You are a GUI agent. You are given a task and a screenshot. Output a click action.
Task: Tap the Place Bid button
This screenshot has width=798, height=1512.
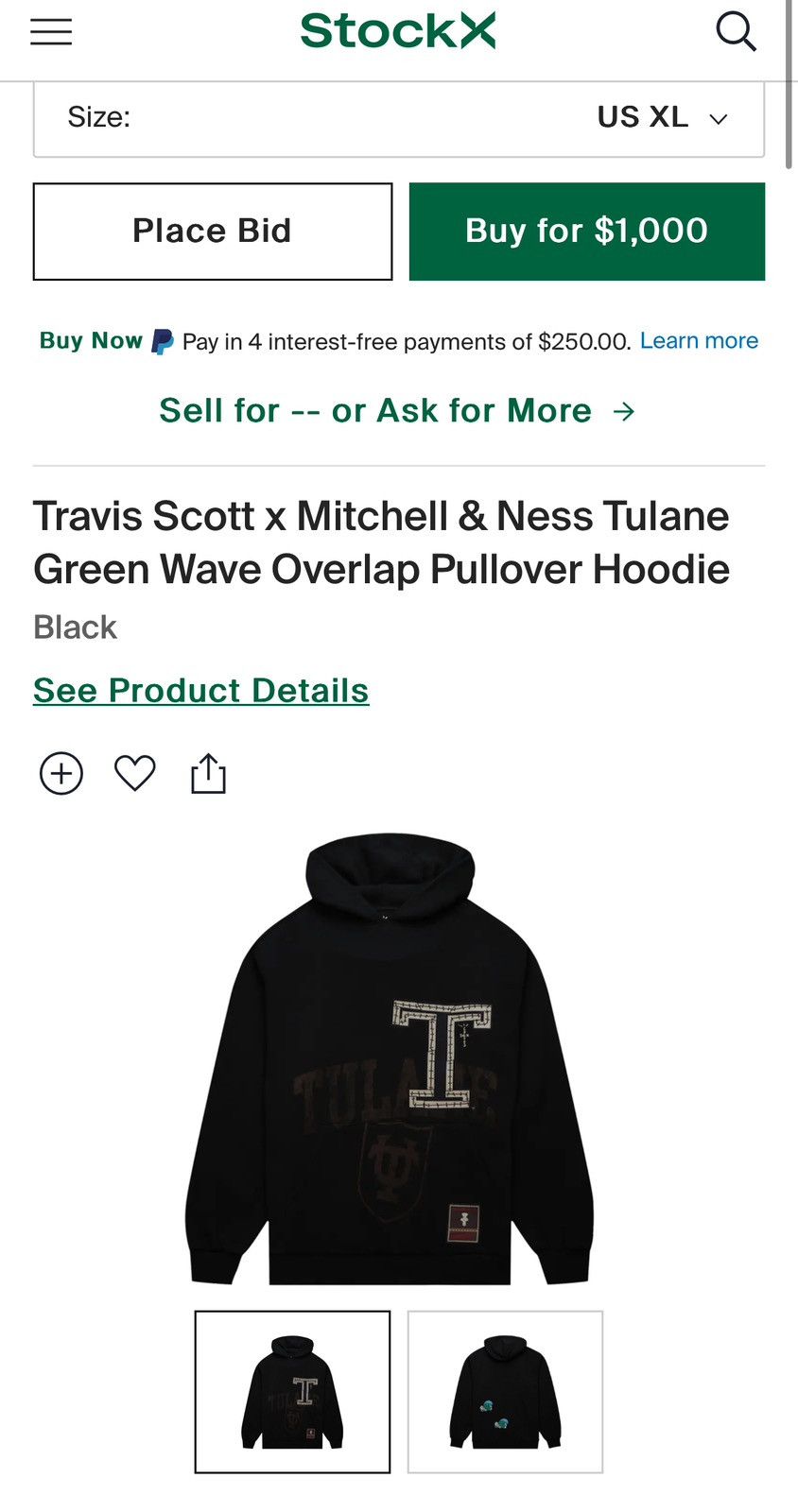213,232
